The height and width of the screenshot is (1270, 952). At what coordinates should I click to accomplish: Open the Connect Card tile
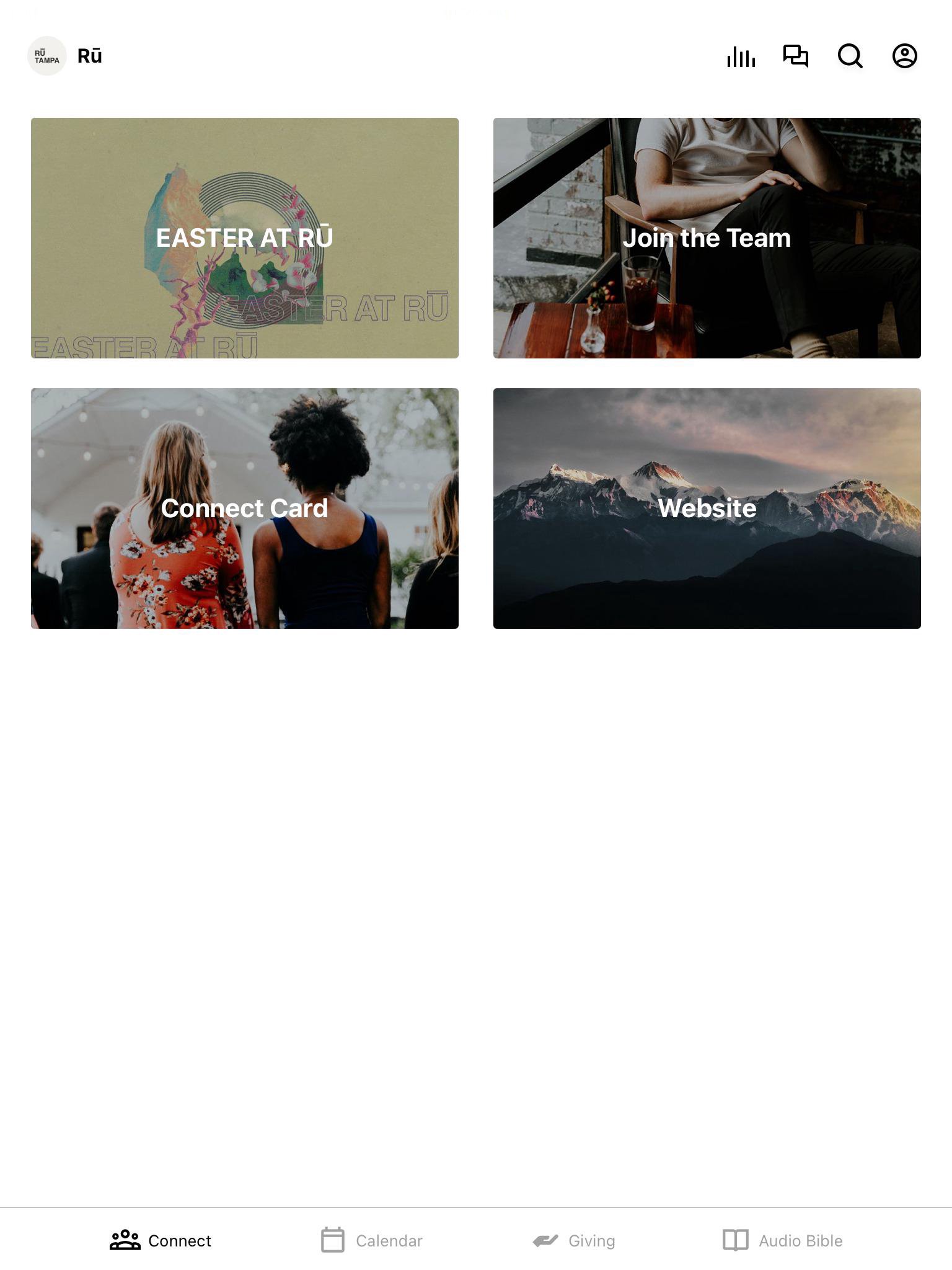245,508
